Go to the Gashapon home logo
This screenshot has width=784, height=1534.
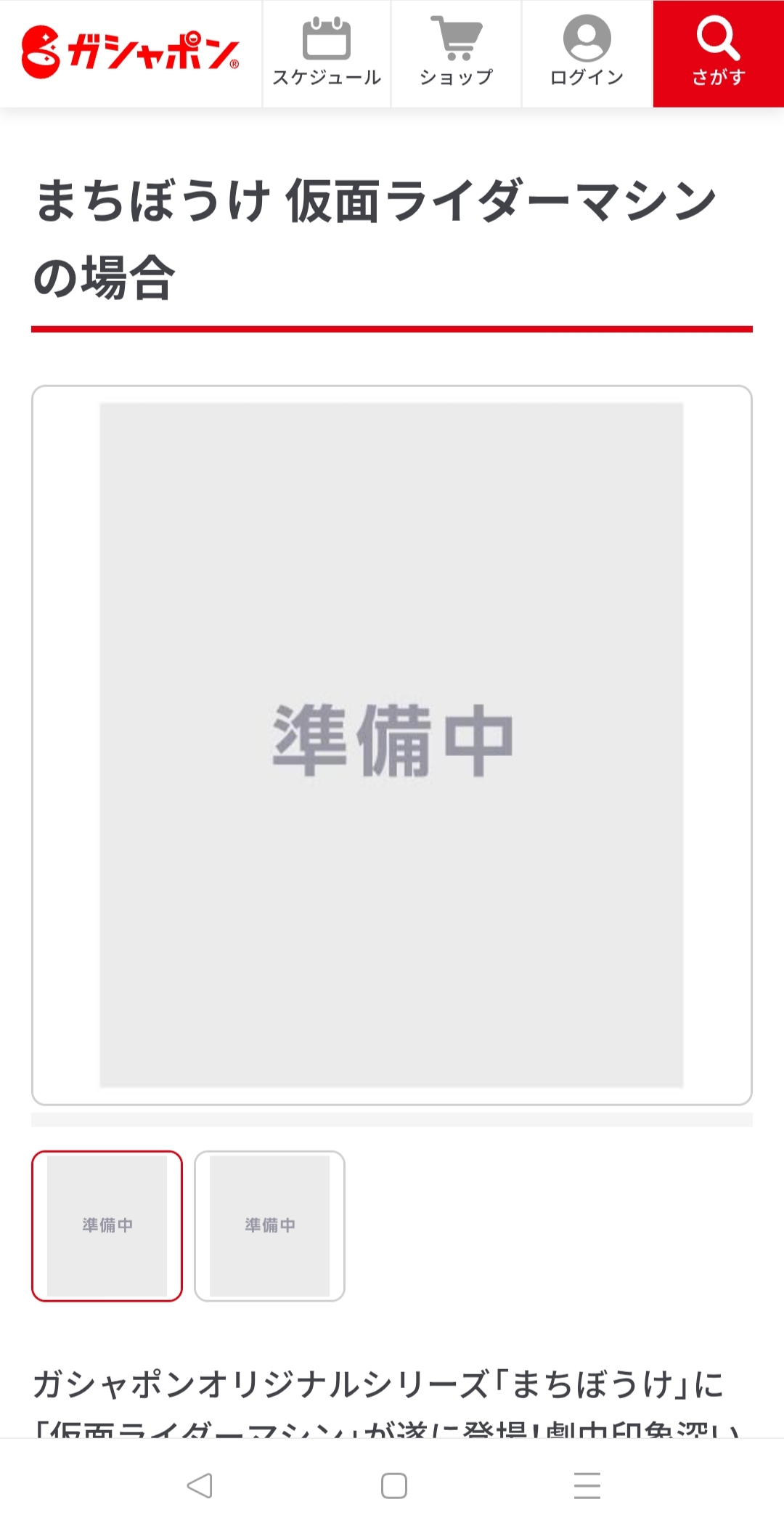pos(131,53)
